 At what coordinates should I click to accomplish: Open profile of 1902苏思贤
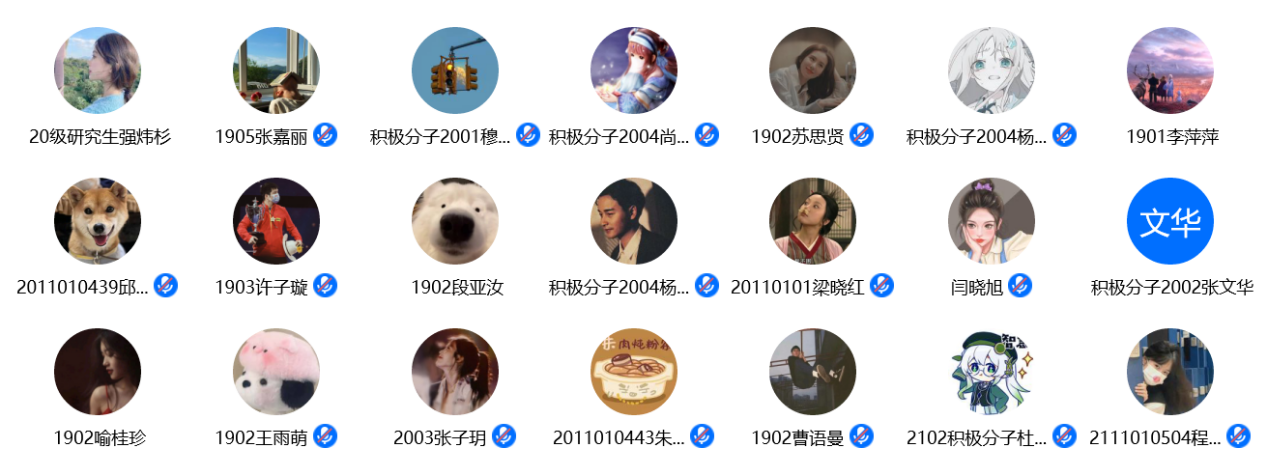812,71
